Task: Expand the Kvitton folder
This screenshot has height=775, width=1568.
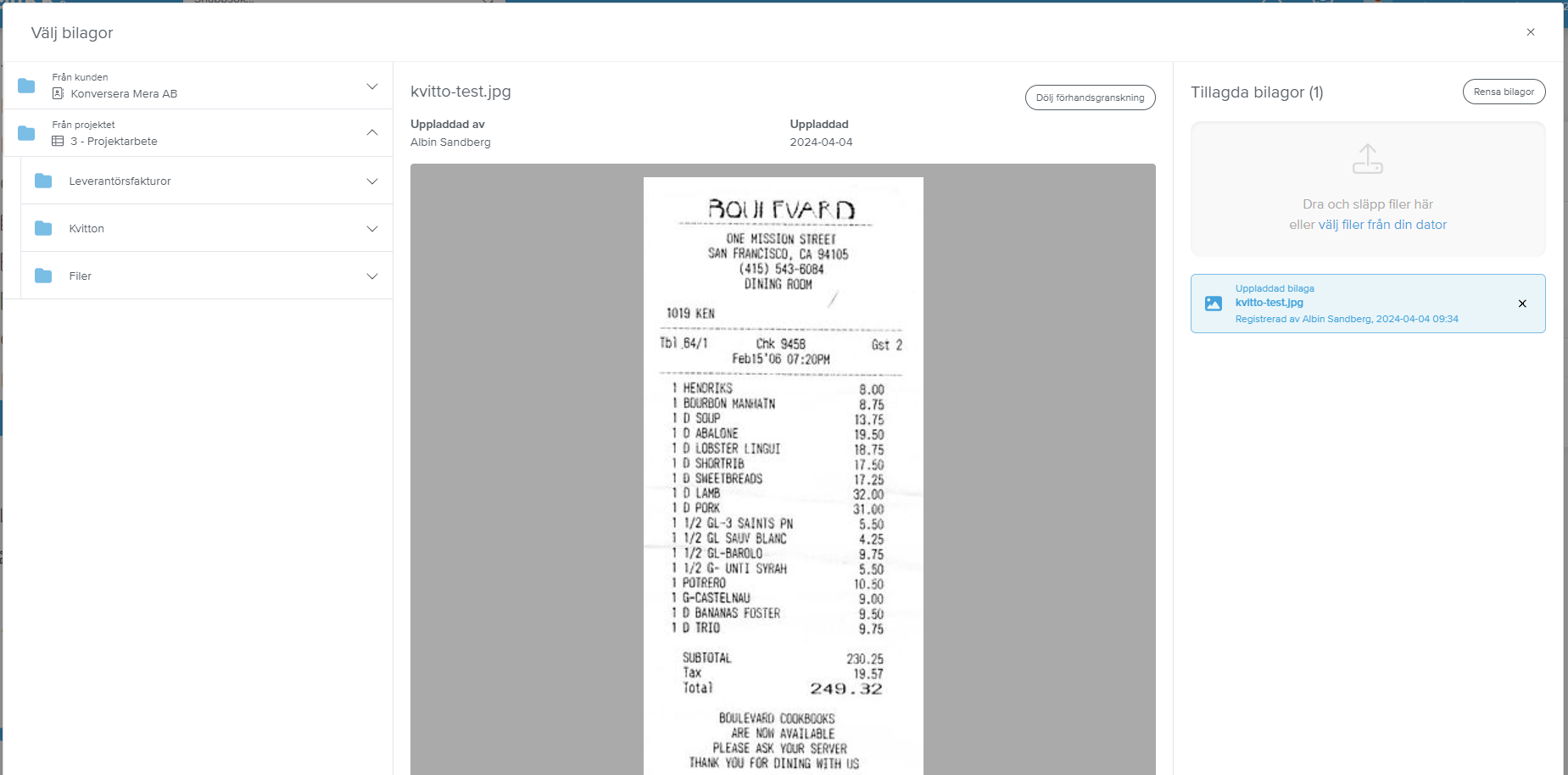Action: (371, 228)
